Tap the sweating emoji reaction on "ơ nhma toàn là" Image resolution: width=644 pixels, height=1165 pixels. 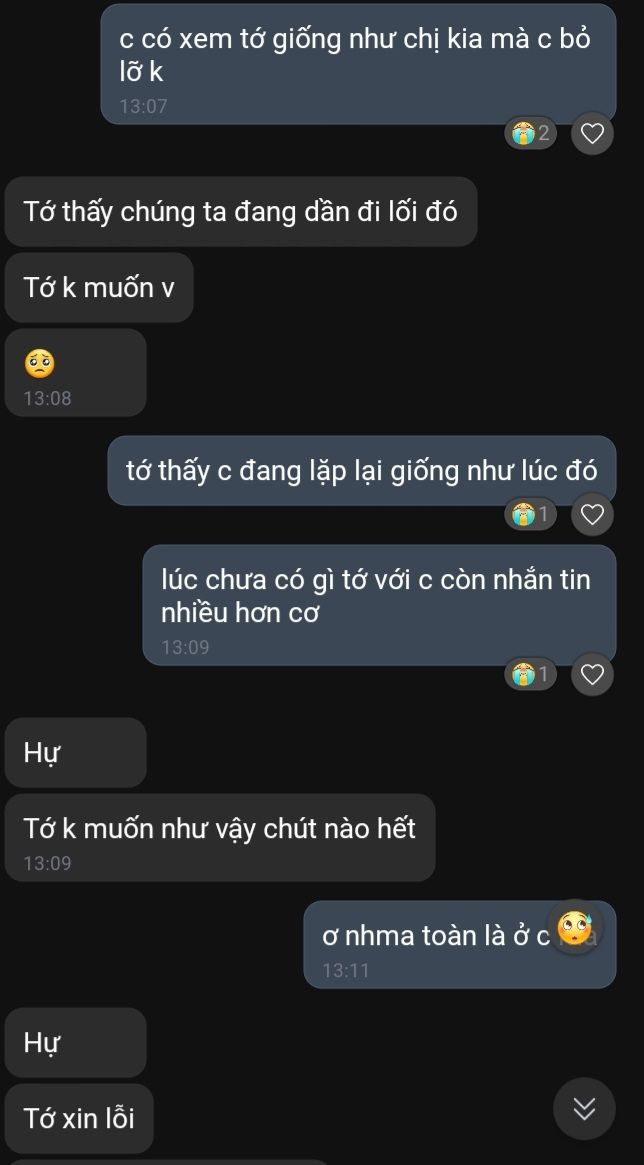(574, 927)
